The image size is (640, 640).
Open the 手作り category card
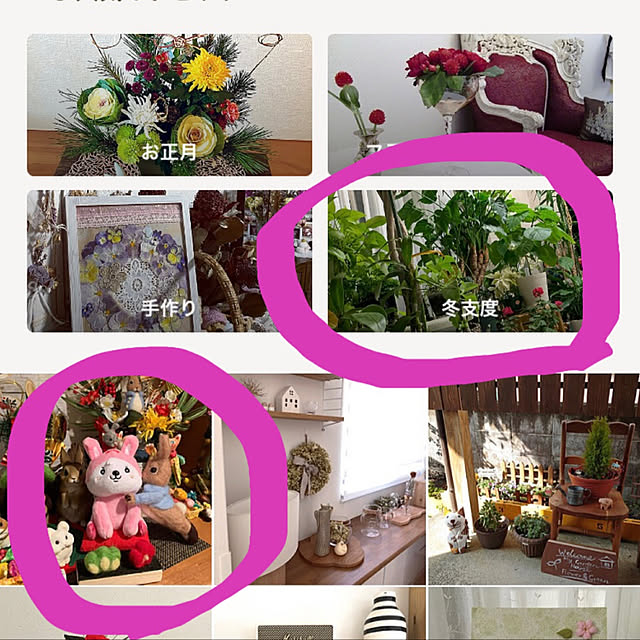point(169,261)
